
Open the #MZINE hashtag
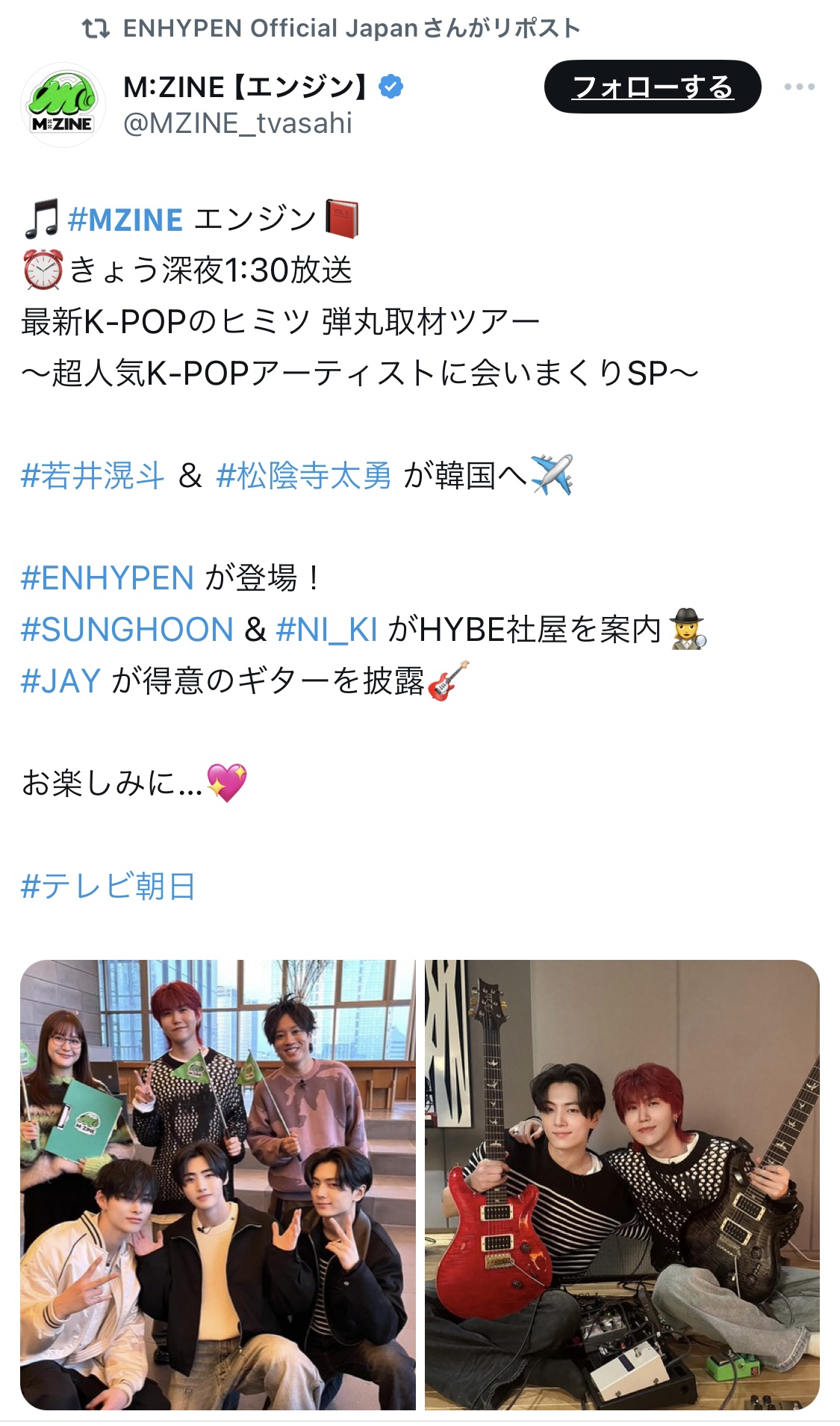coord(125,220)
